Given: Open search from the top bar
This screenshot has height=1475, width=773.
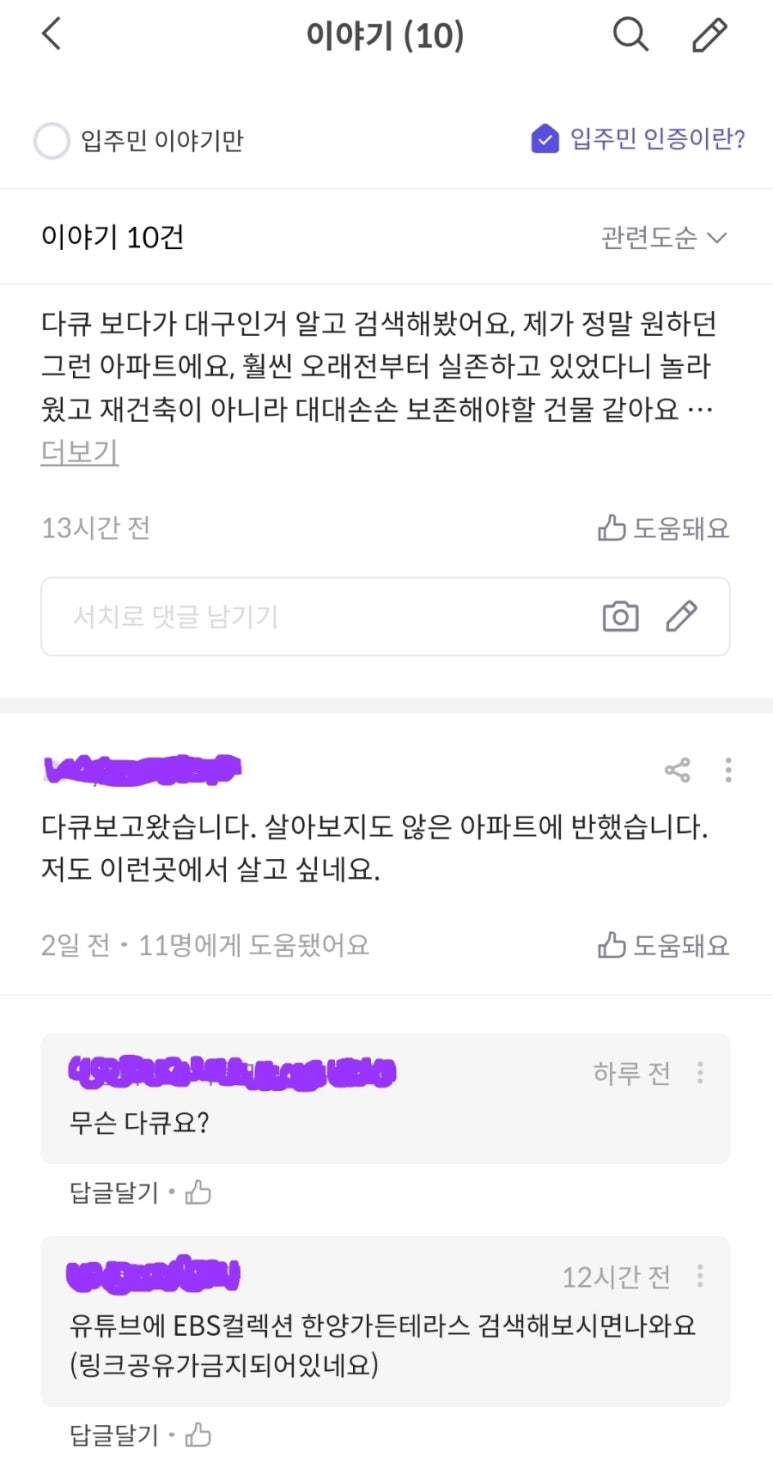Looking at the screenshot, I should coord(630,35).
